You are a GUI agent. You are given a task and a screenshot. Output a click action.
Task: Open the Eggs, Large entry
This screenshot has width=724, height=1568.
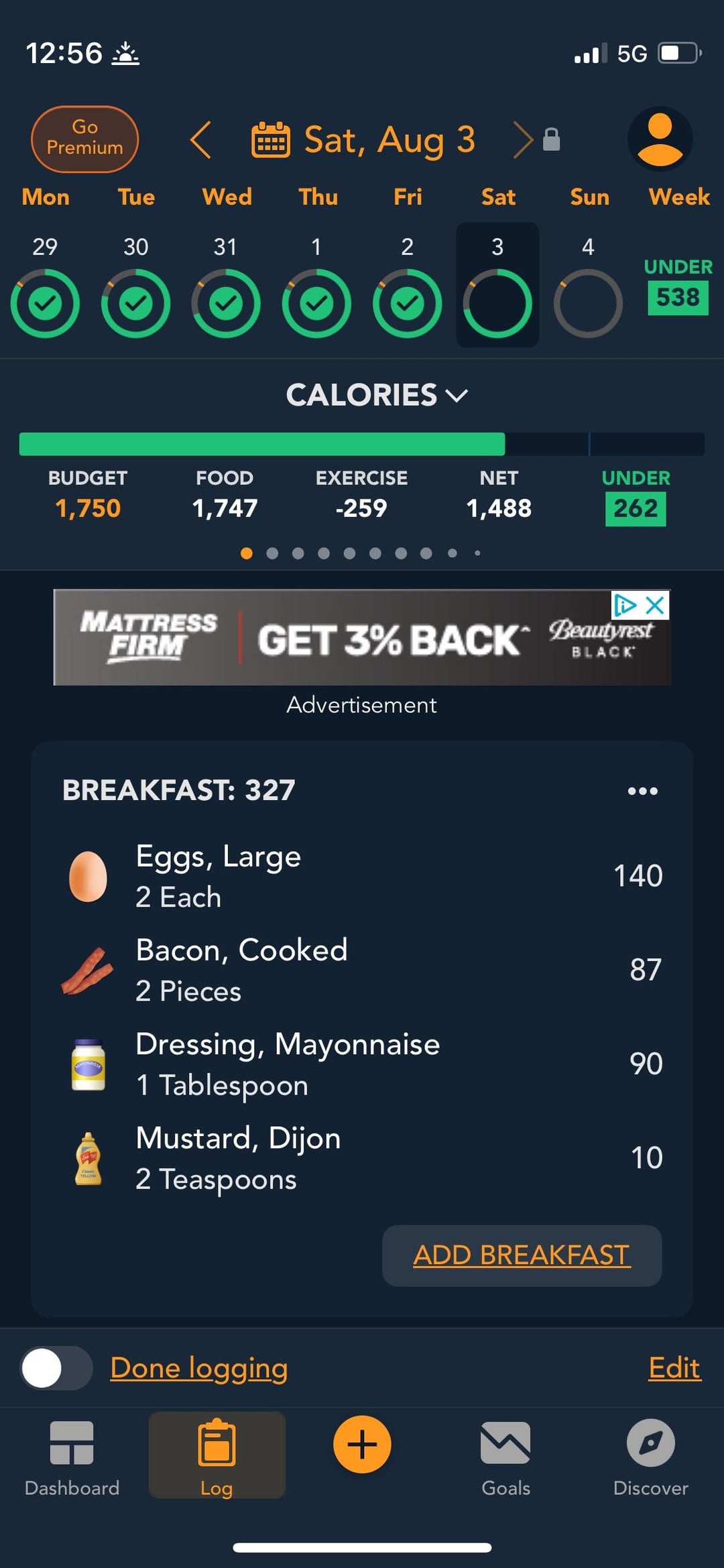362,876
